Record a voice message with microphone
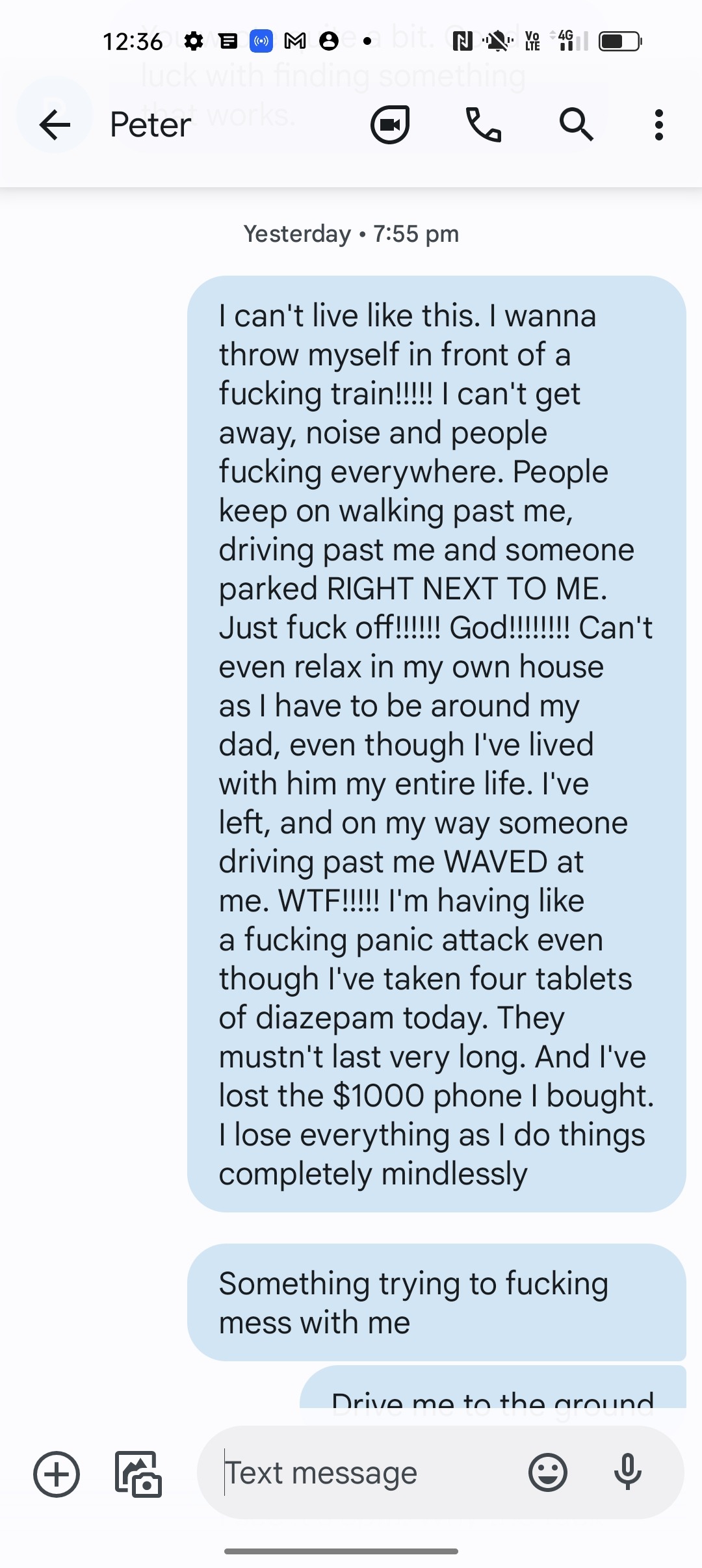This screenshot has width=702, height=1568. [628, 1472]
